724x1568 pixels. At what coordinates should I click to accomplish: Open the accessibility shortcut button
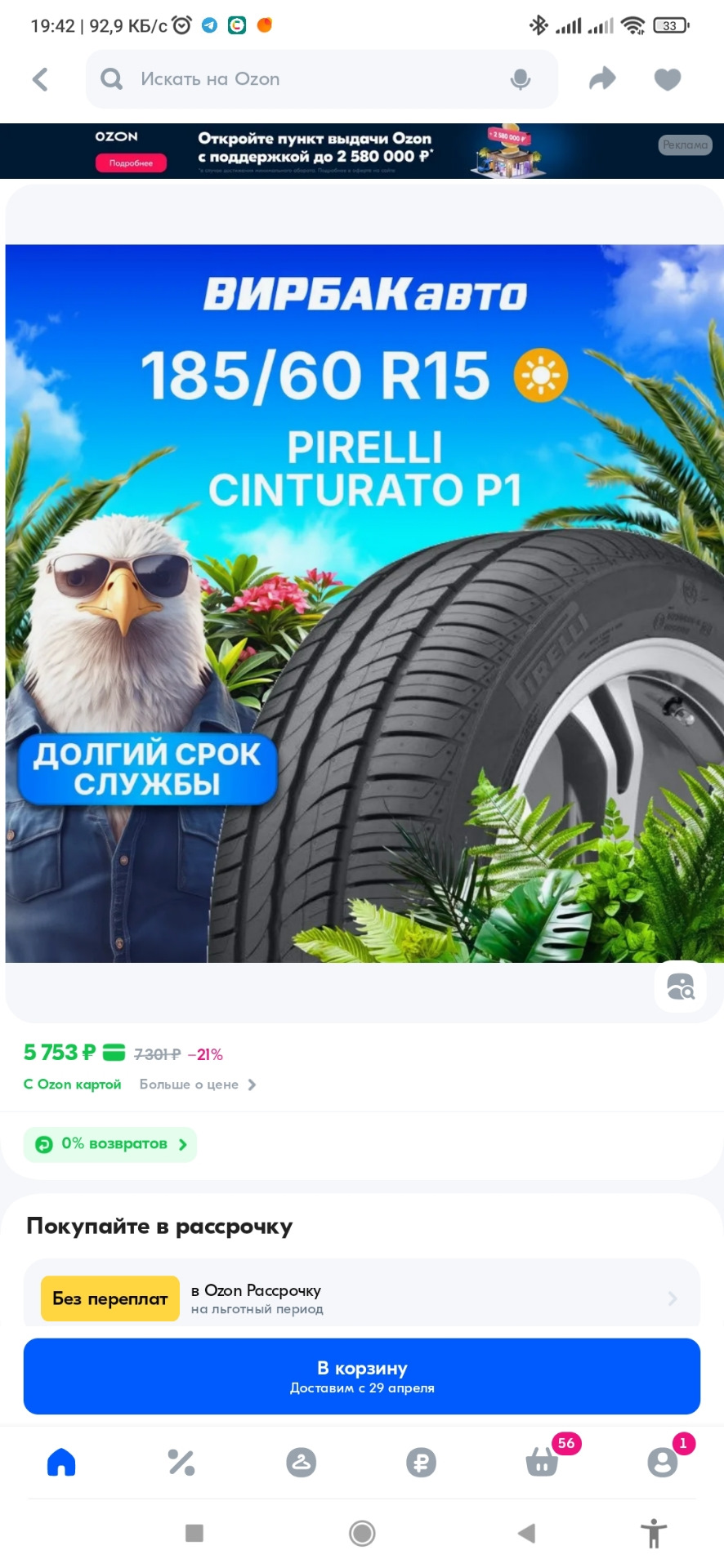[x=654, y=1533]
